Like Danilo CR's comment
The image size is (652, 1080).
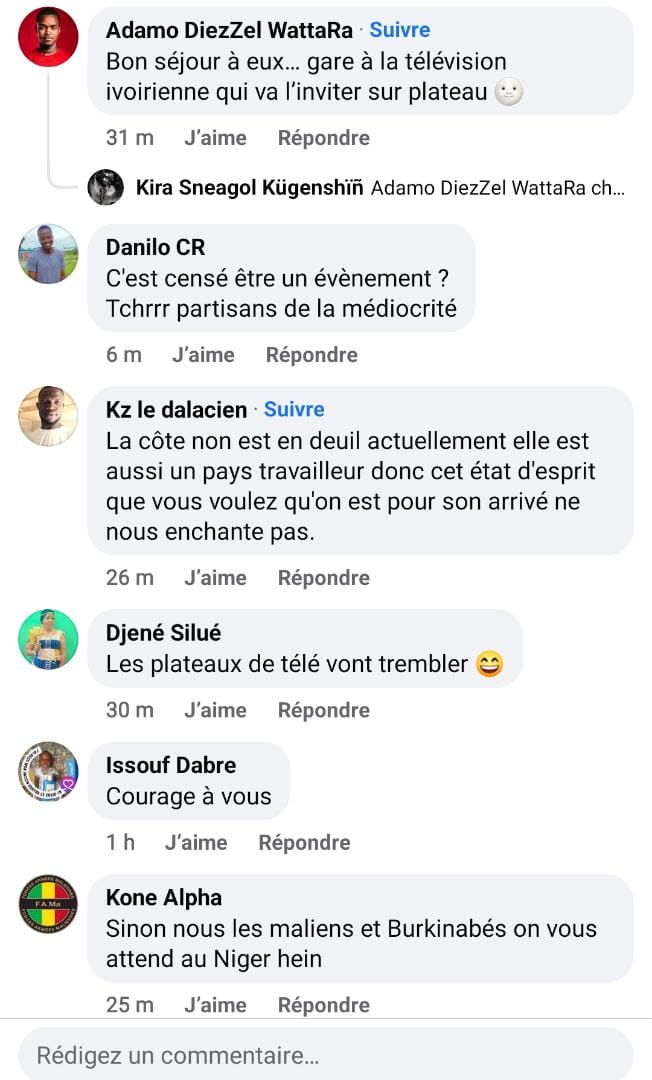203,355
